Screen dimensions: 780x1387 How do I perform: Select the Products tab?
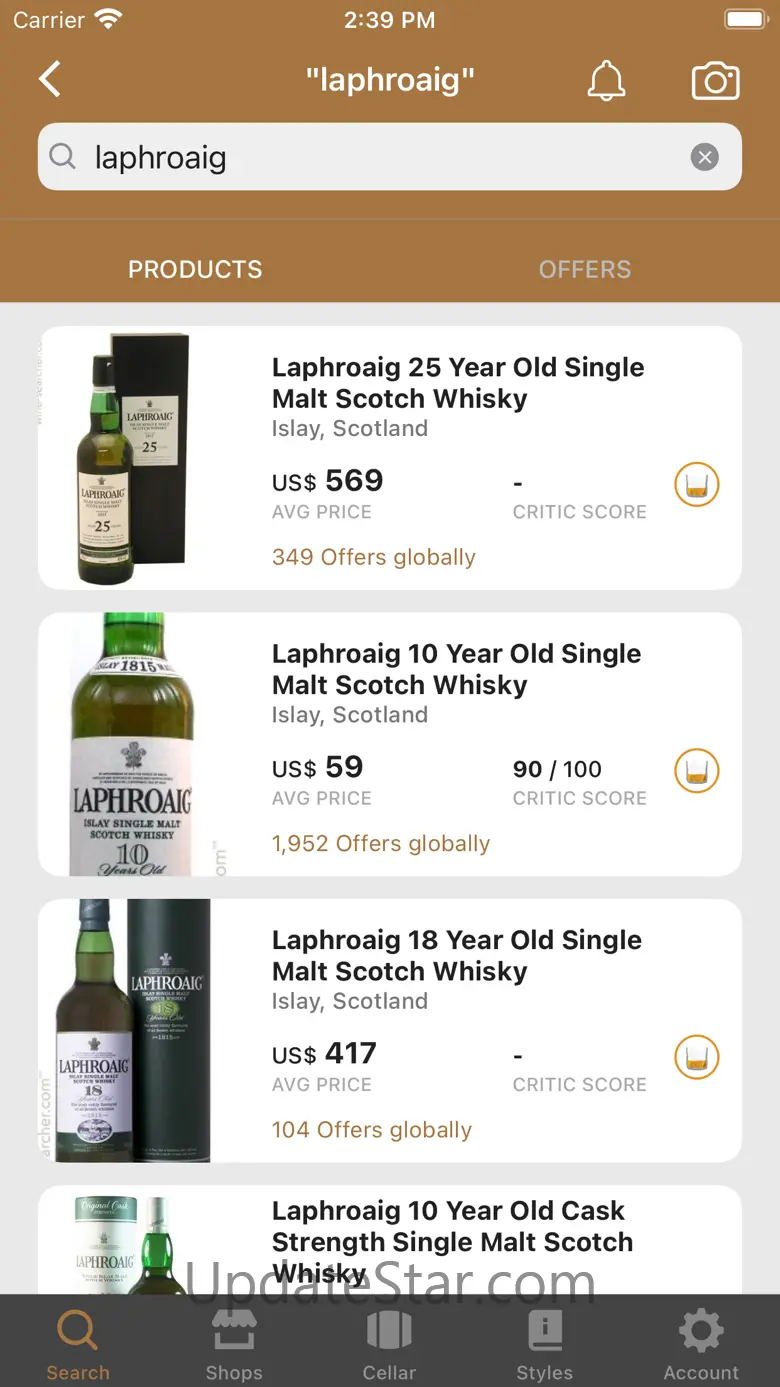(x=195, y=269)
